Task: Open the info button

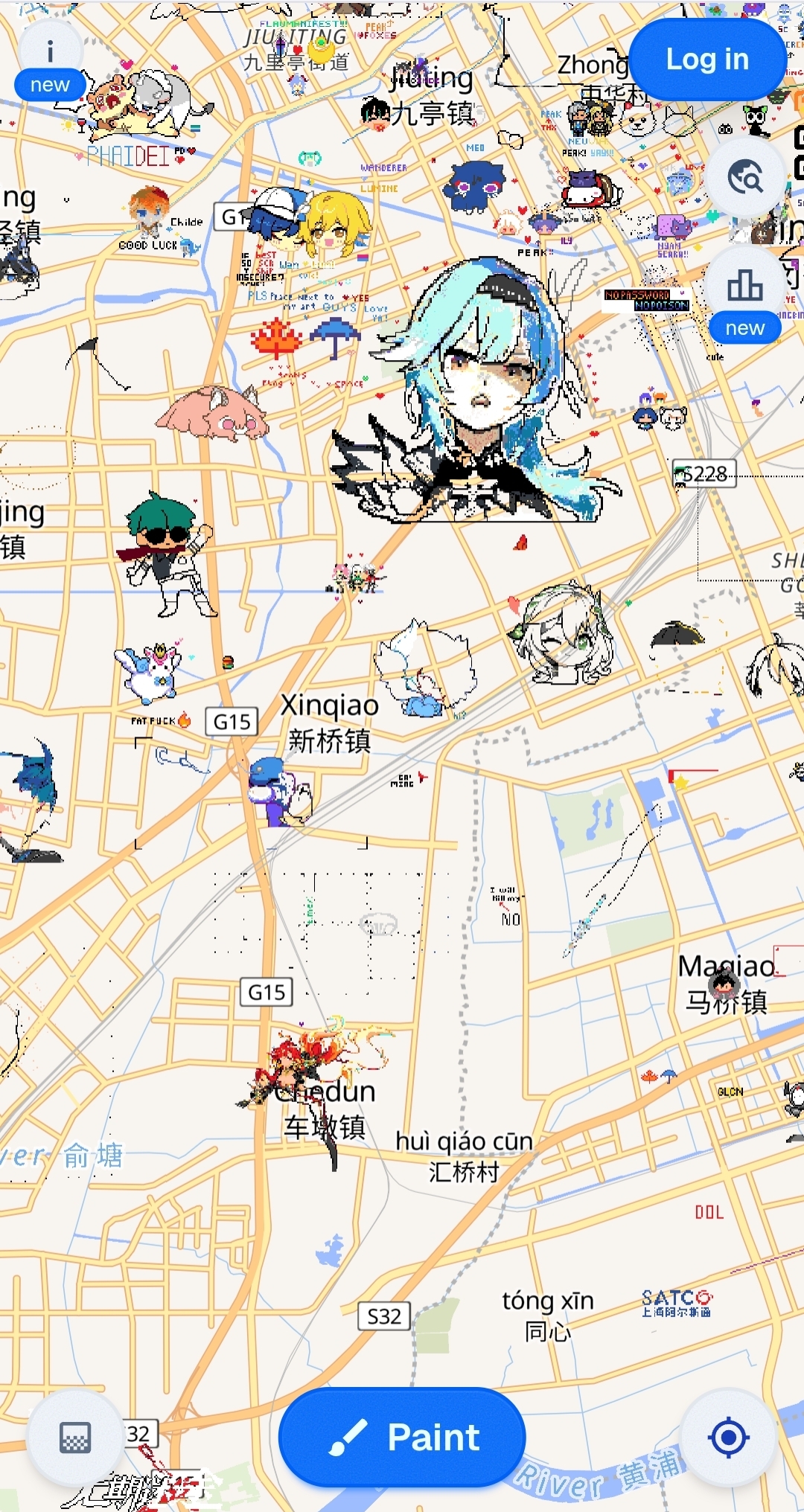Action: [50, 53]
